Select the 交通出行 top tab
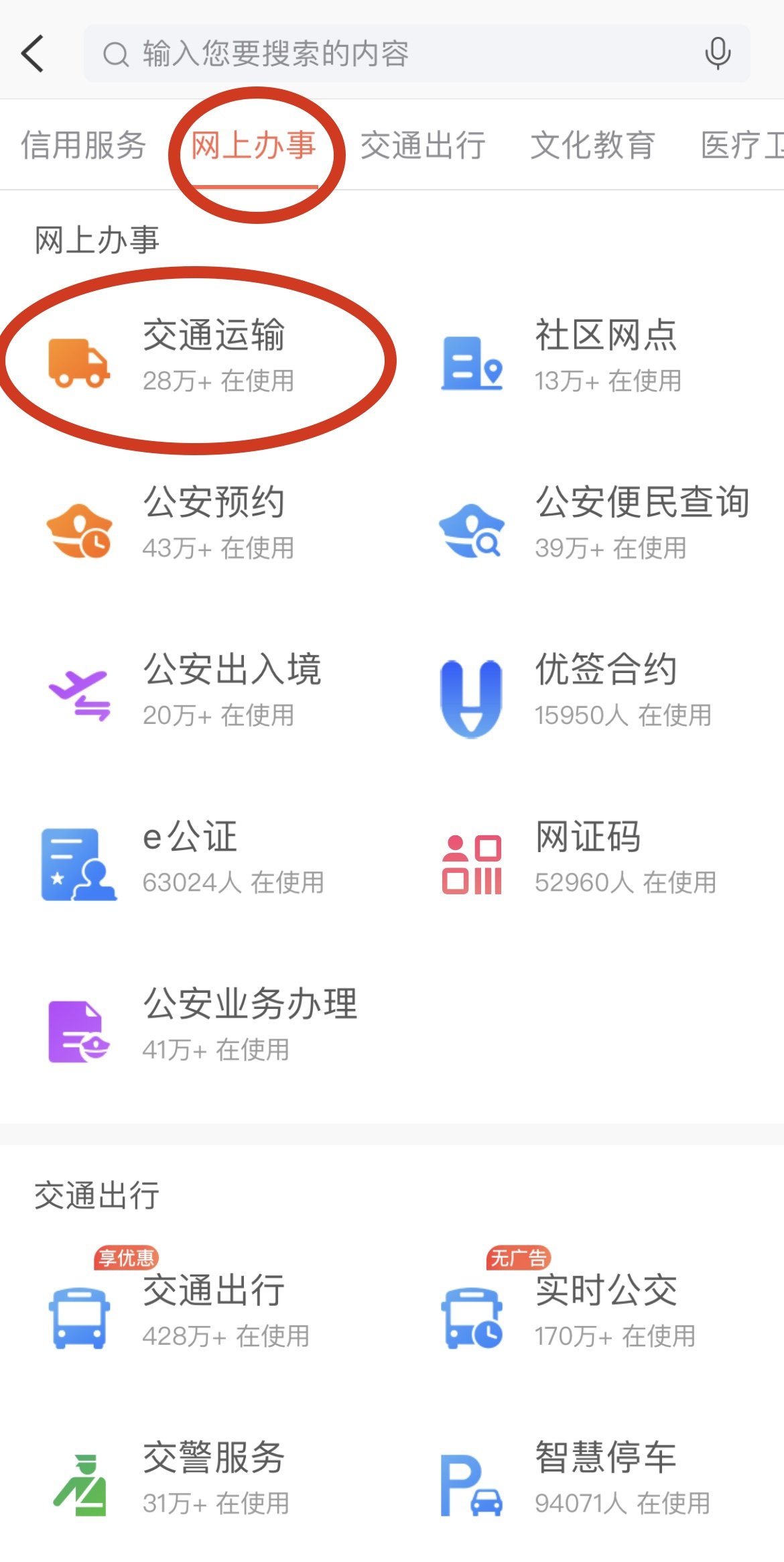This screenshot has width=784, height=1562. pos(423,145)
